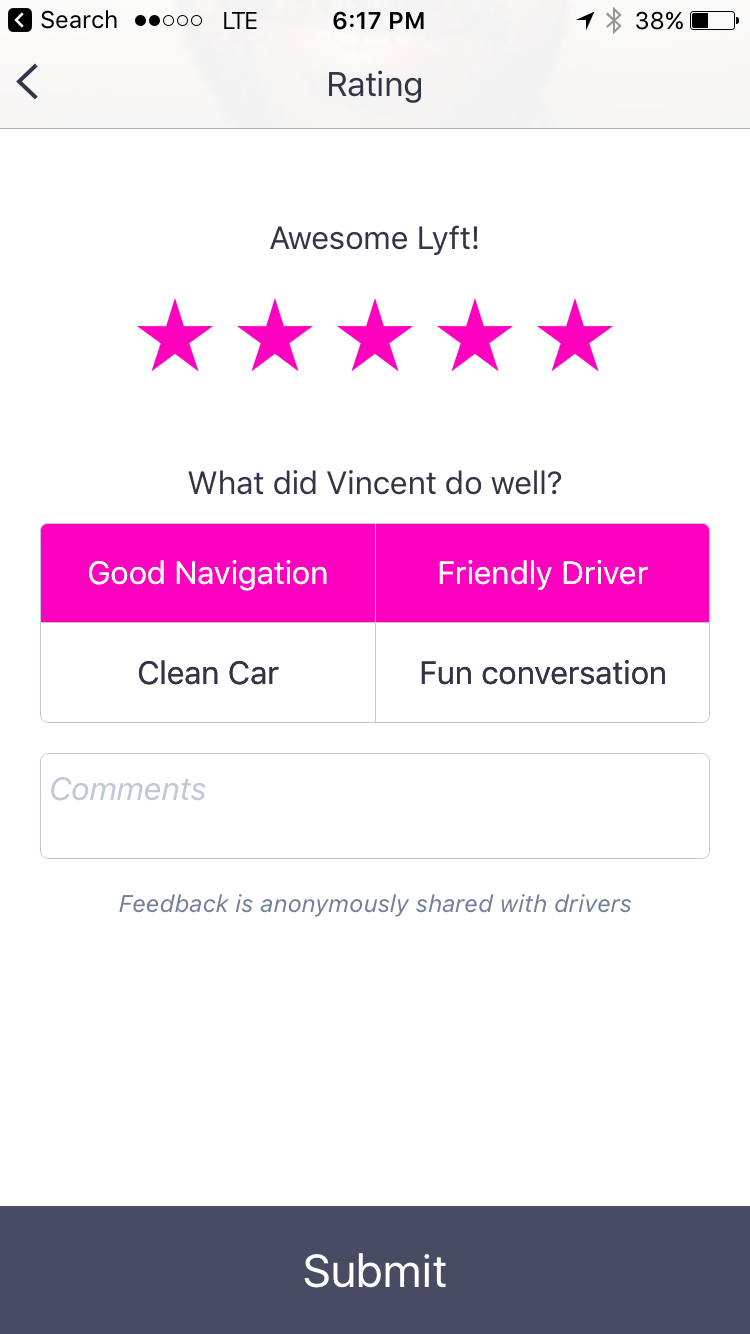Deselect the Friendly Driver tag
The width and height of the screenshot is (750, 1334).
(542, 573)
